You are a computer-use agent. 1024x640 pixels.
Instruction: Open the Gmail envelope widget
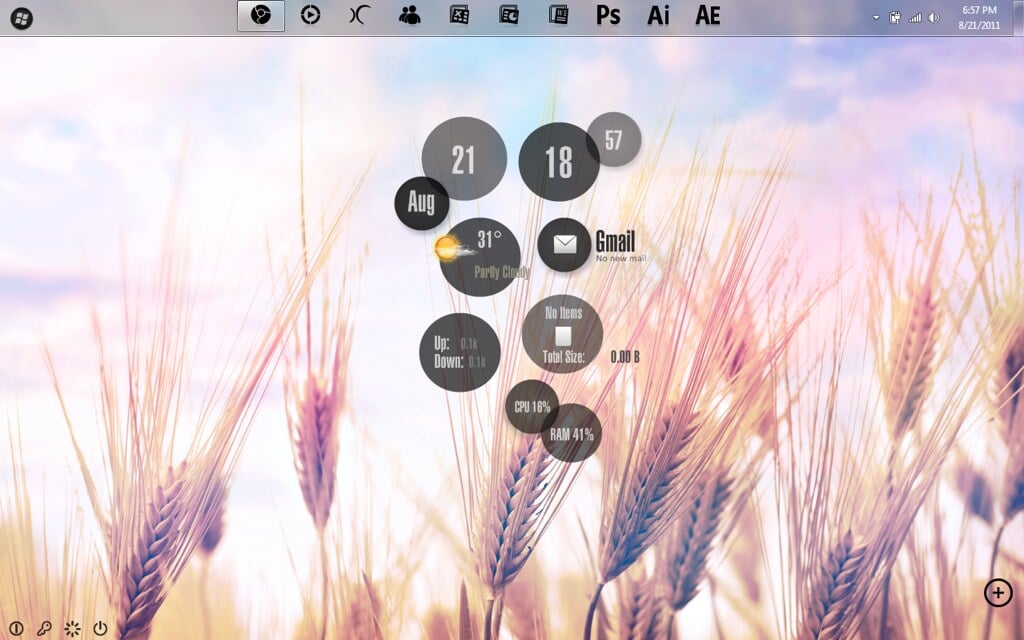564,245
